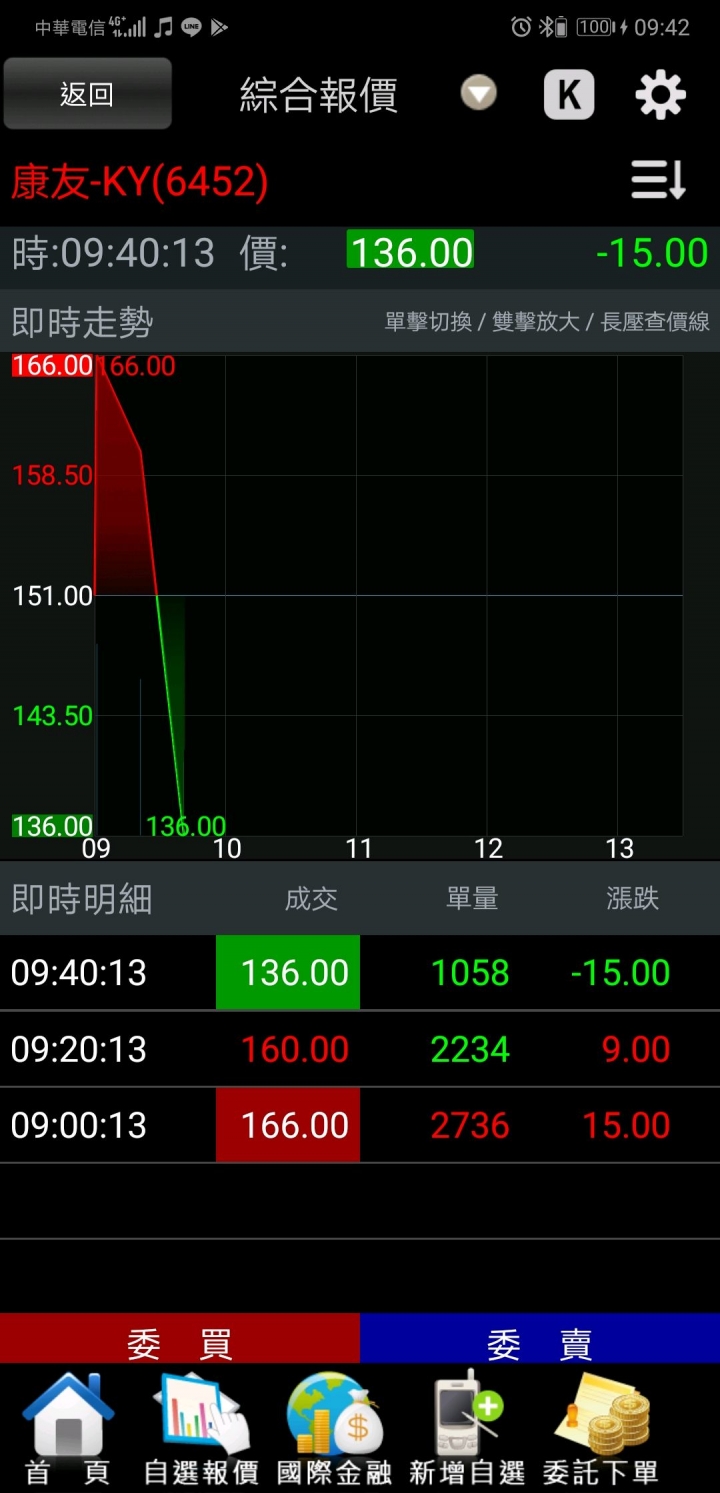Switch to 國際金融 tab
720x1493 pixels.
(x=334, y=1427)
